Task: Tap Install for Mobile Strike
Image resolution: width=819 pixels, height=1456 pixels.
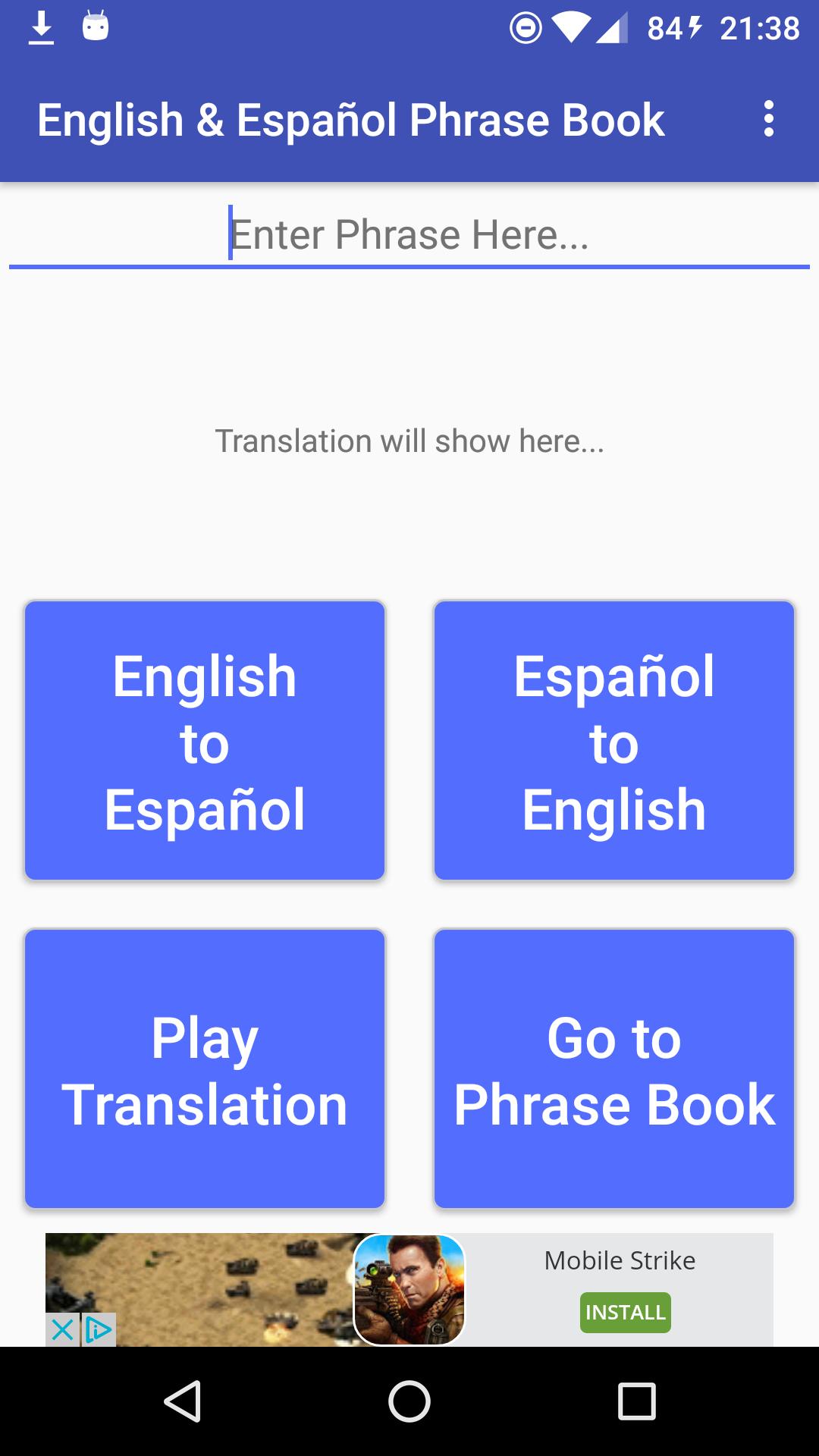Action: (x=625, y=1311)
